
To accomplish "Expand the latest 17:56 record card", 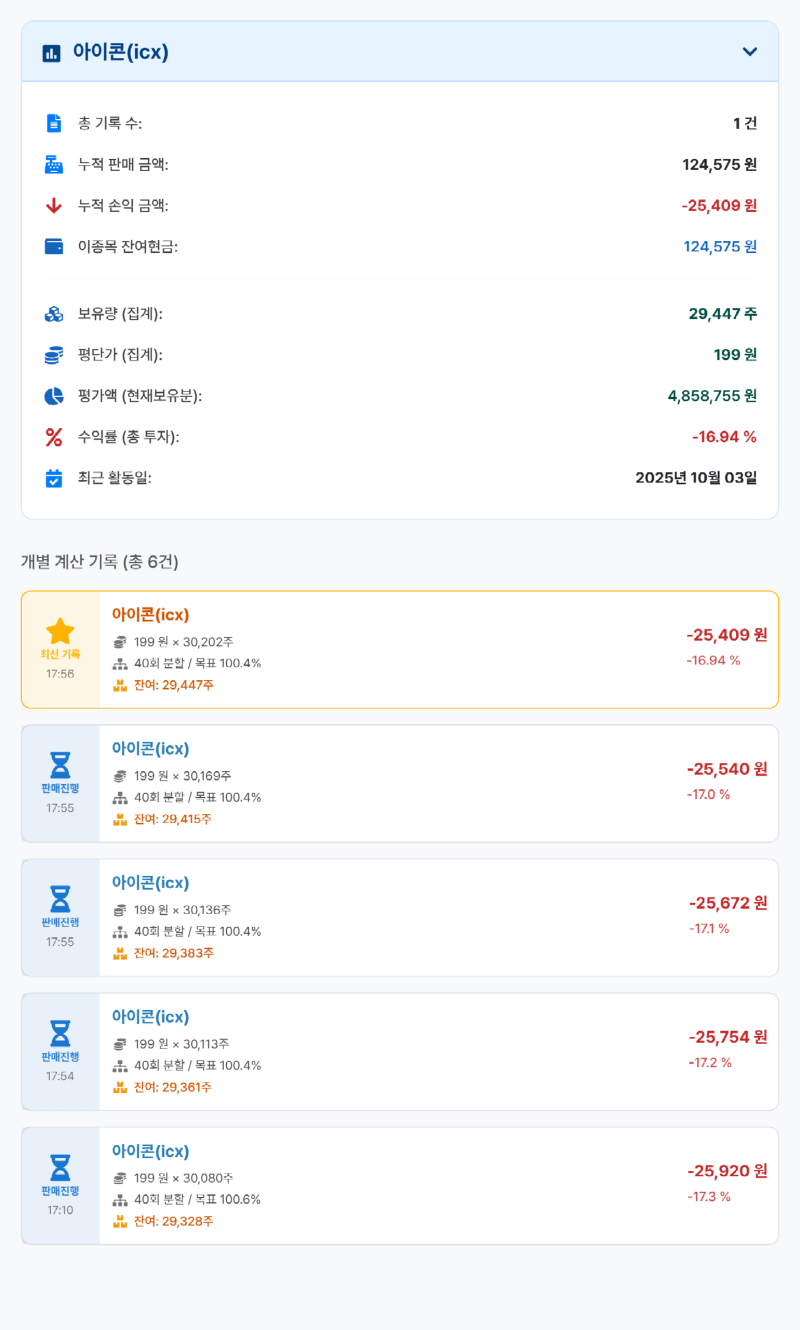I will (400, 649).
